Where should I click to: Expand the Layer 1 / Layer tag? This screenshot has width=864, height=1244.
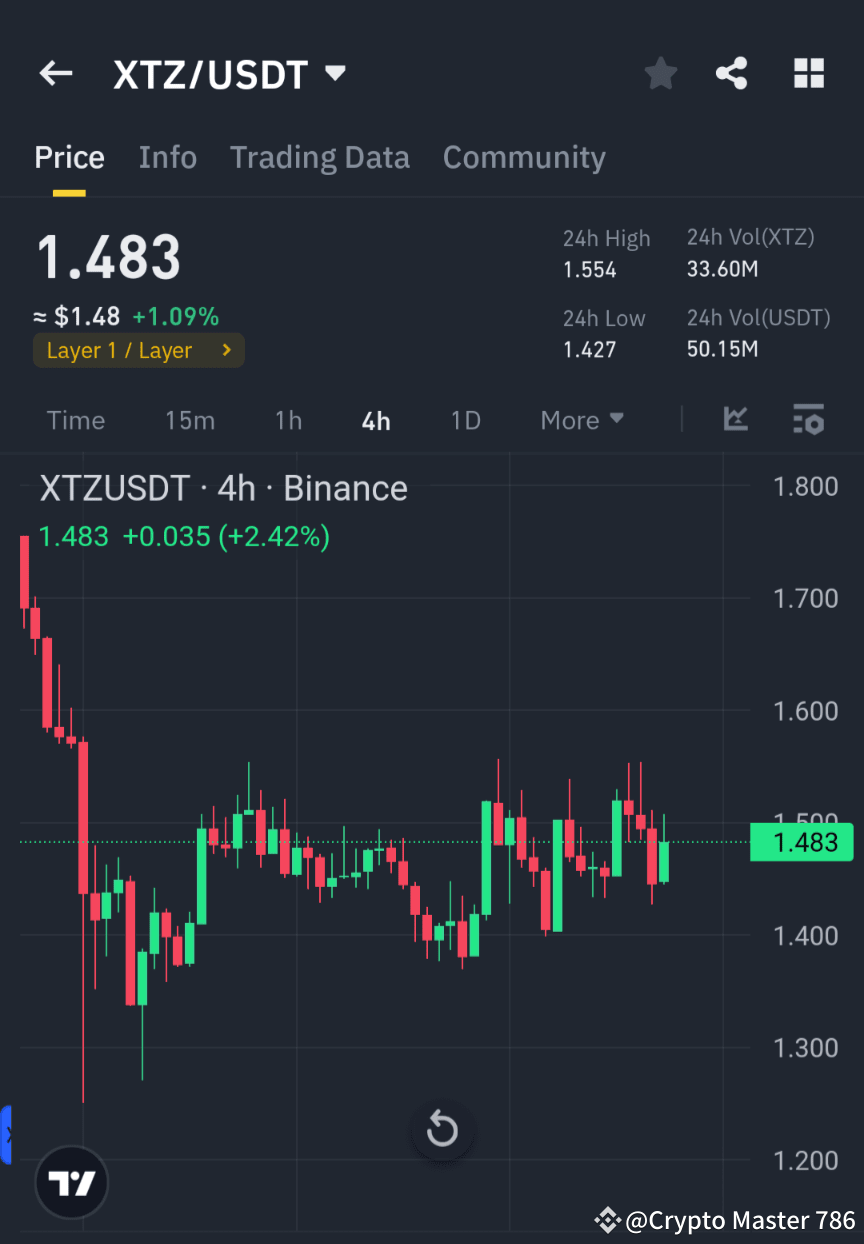click(x=138, y=350)
